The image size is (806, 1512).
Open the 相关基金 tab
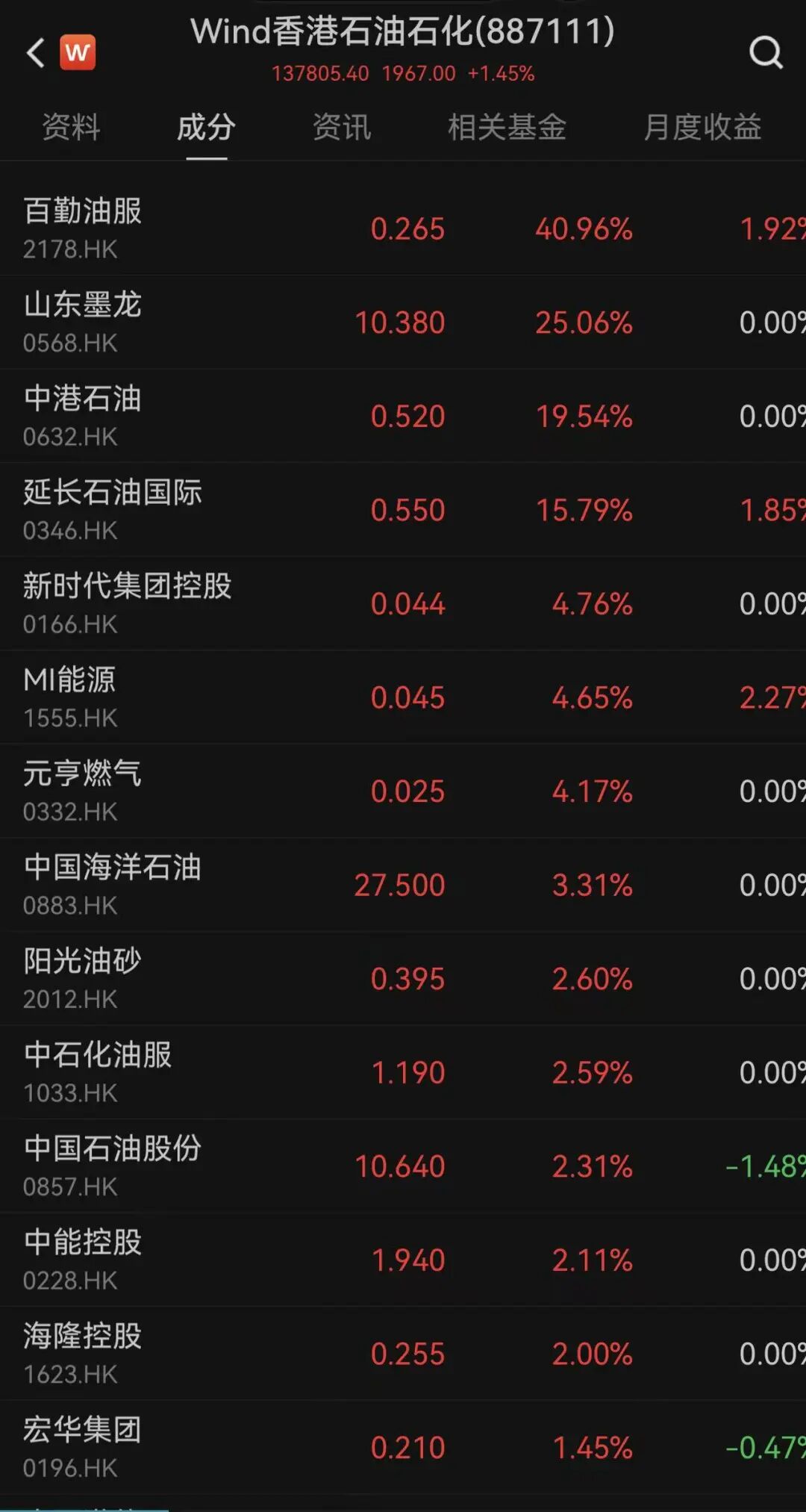pyautogui.click(x=507, y=127)
